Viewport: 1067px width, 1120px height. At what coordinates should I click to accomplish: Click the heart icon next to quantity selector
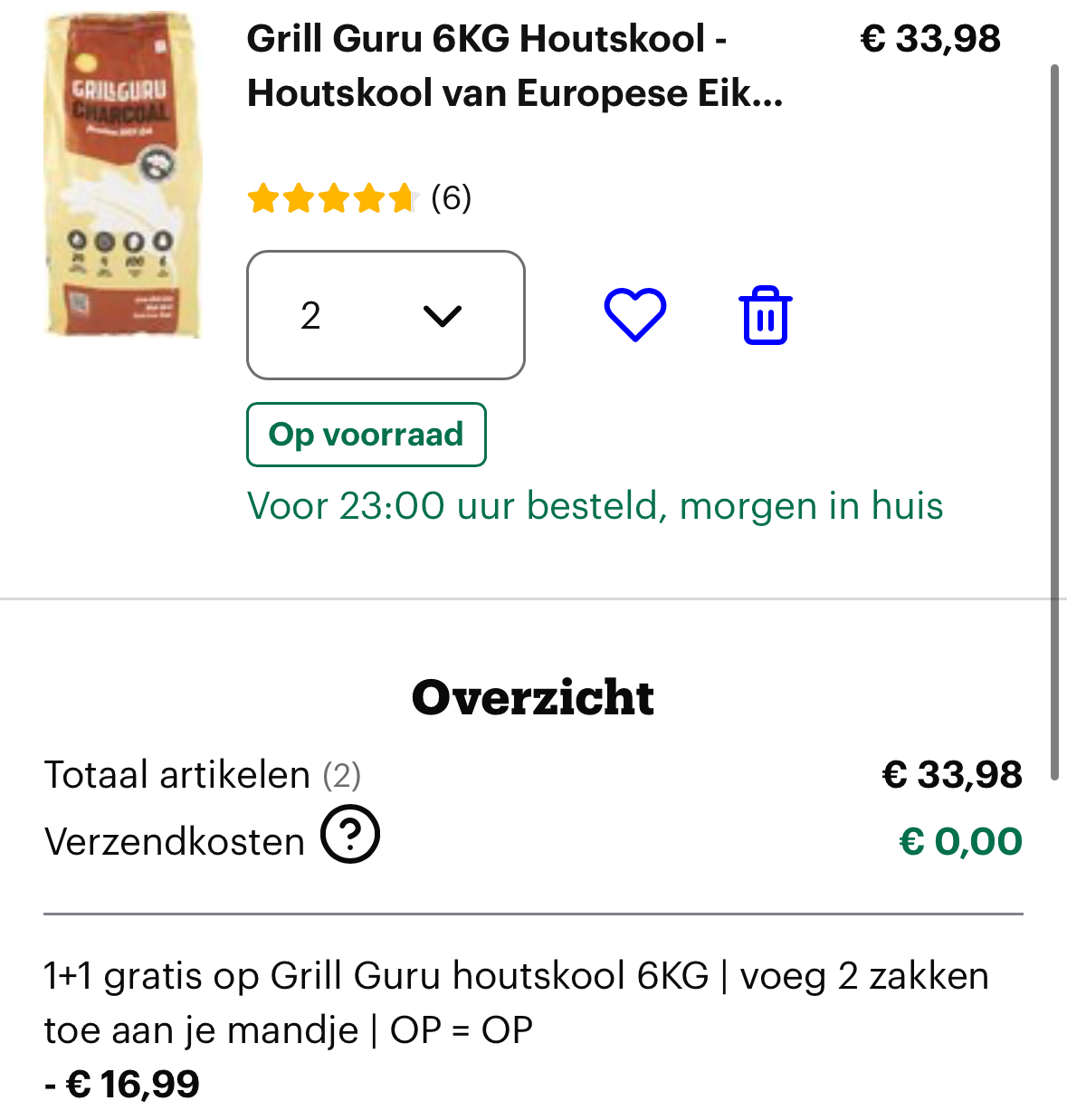[635, 315]
